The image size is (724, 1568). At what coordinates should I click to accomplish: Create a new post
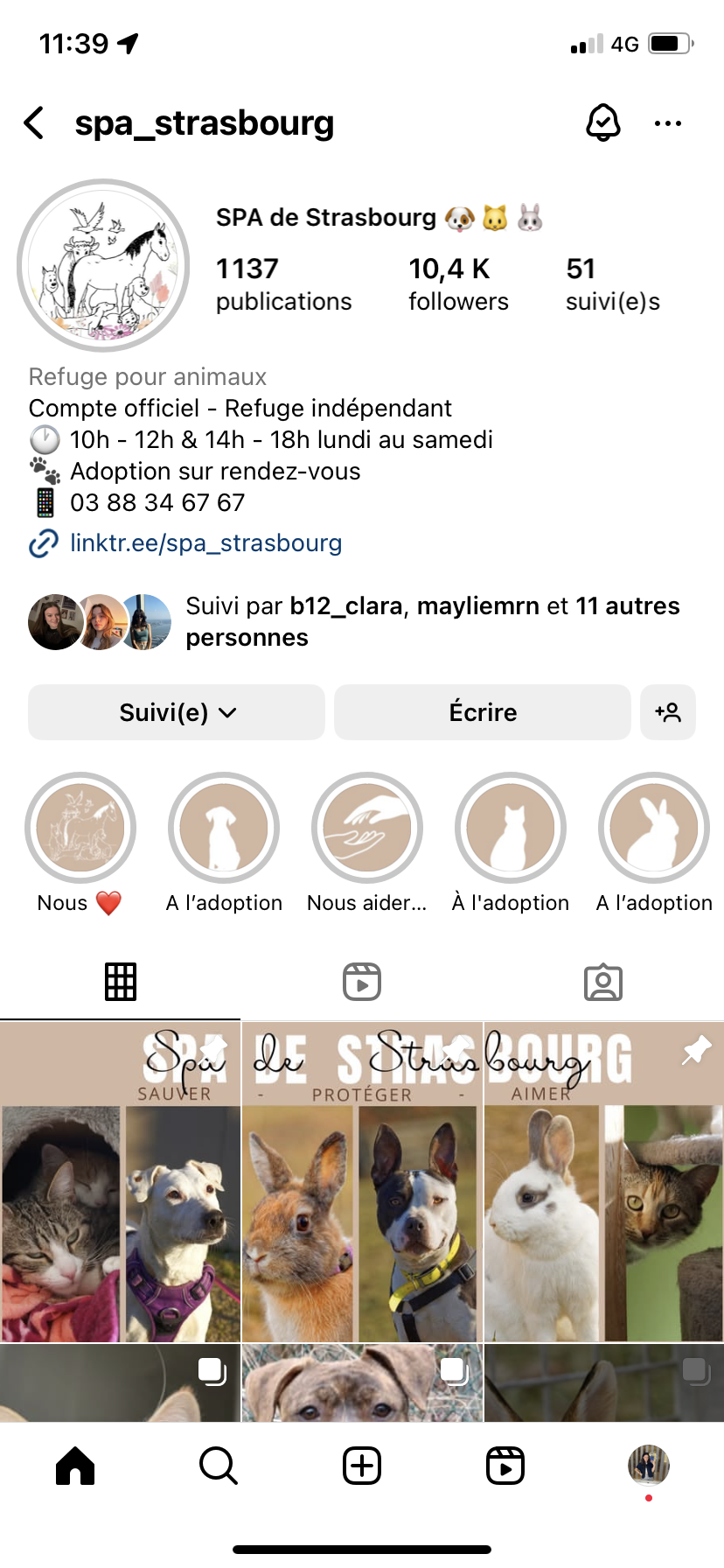point(362,1466)
